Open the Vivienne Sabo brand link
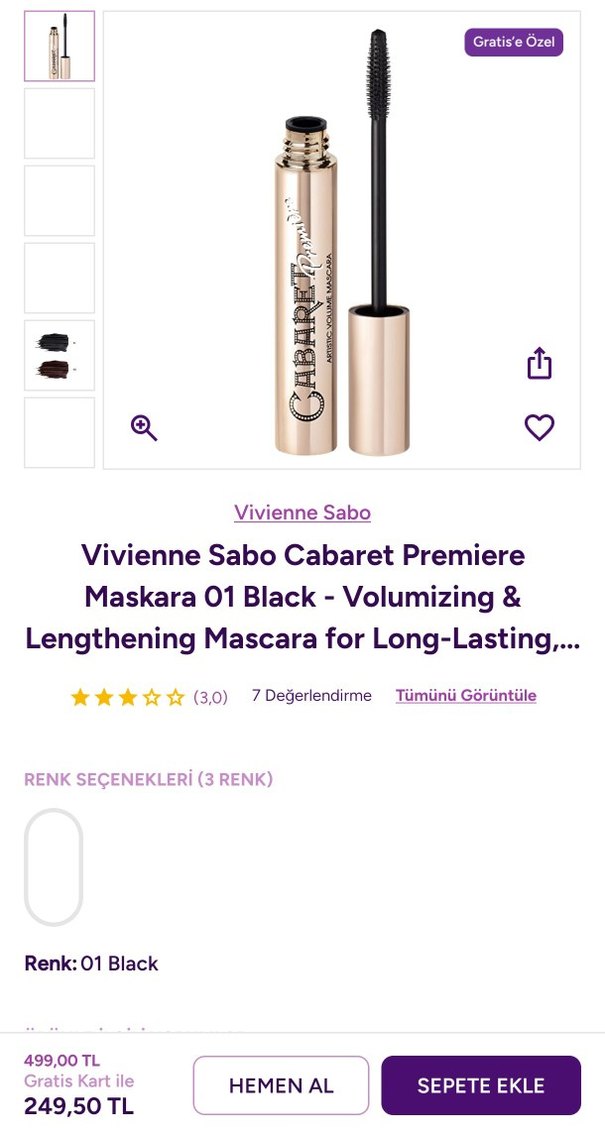The image size is (605, 1134). pyautogui.click(x=302, y=513)
